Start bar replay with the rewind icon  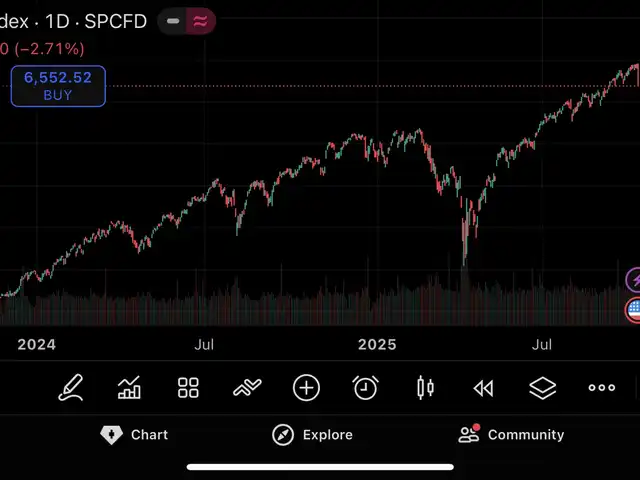(x=483, y=388)
